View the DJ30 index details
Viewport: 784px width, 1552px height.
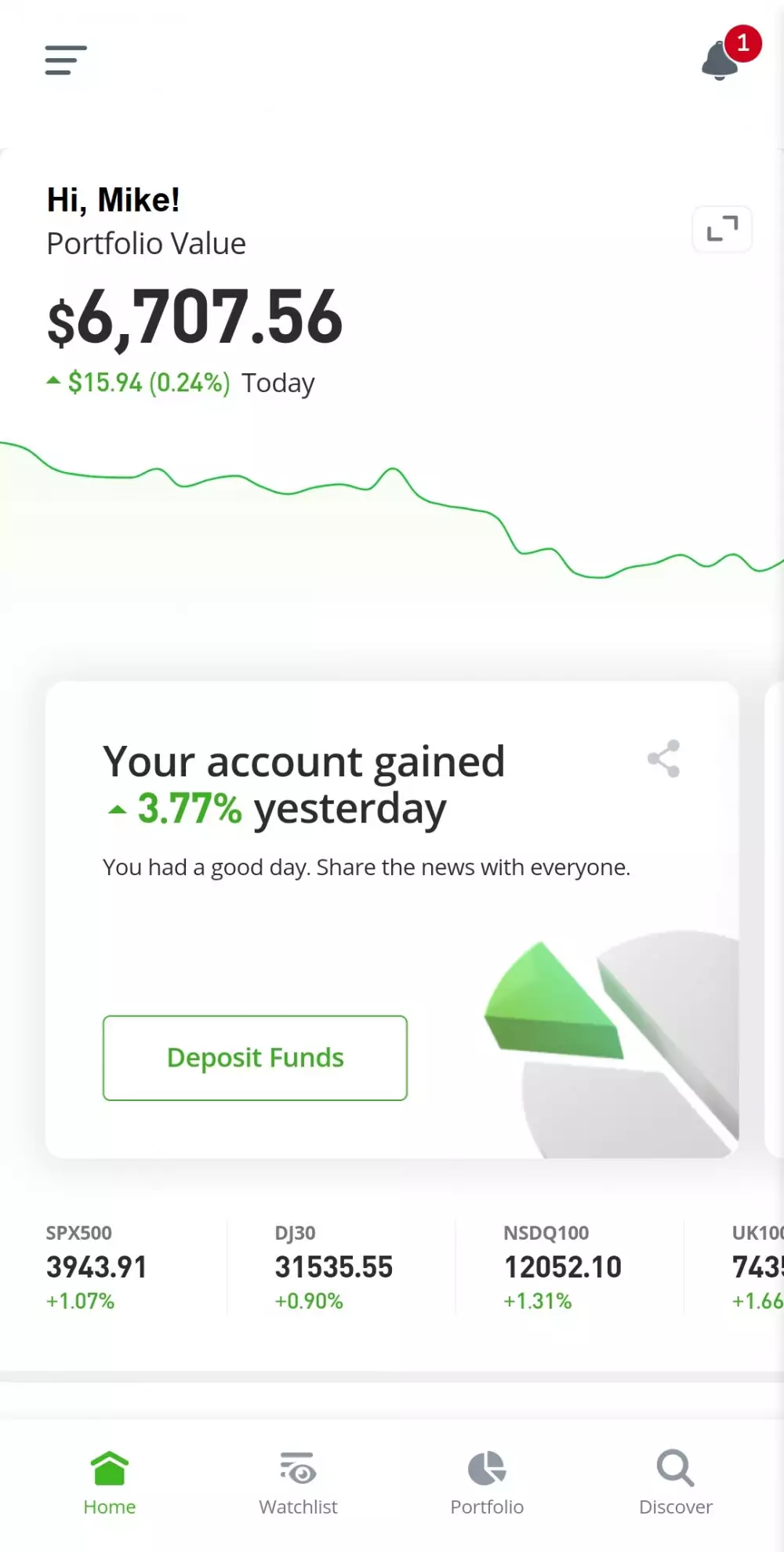click(x=341, y=1267)
